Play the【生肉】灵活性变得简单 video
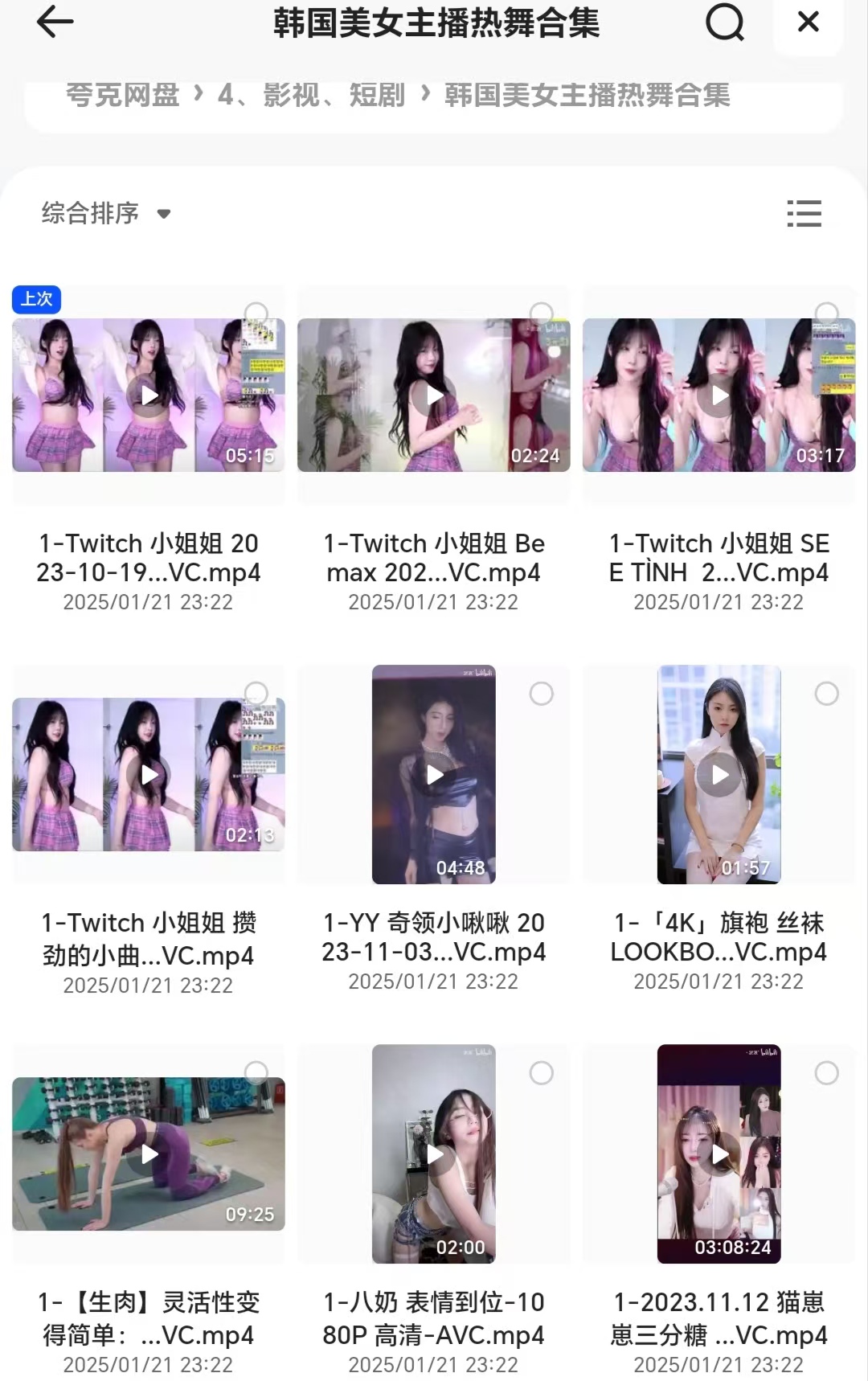The width and height of the screenshot is (868, 1381). (149, 1154)
